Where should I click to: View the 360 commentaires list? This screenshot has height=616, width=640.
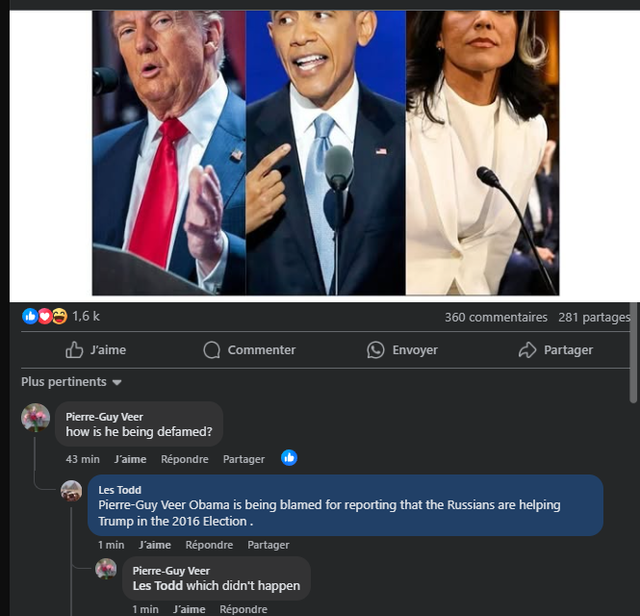(x=495, y=317)
